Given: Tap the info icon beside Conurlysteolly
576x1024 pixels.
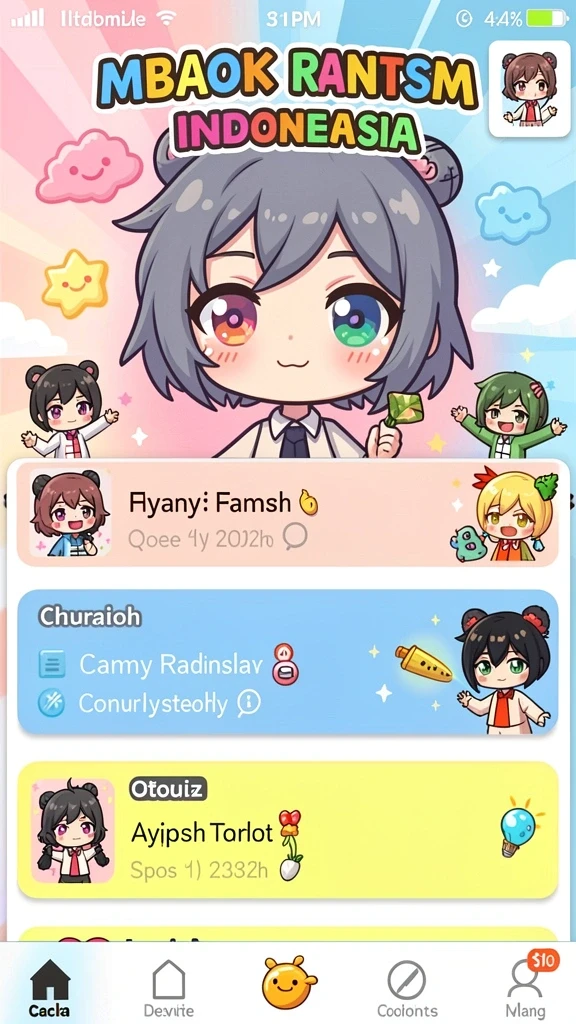Looking at the screenshot, I should coord(249,703).
